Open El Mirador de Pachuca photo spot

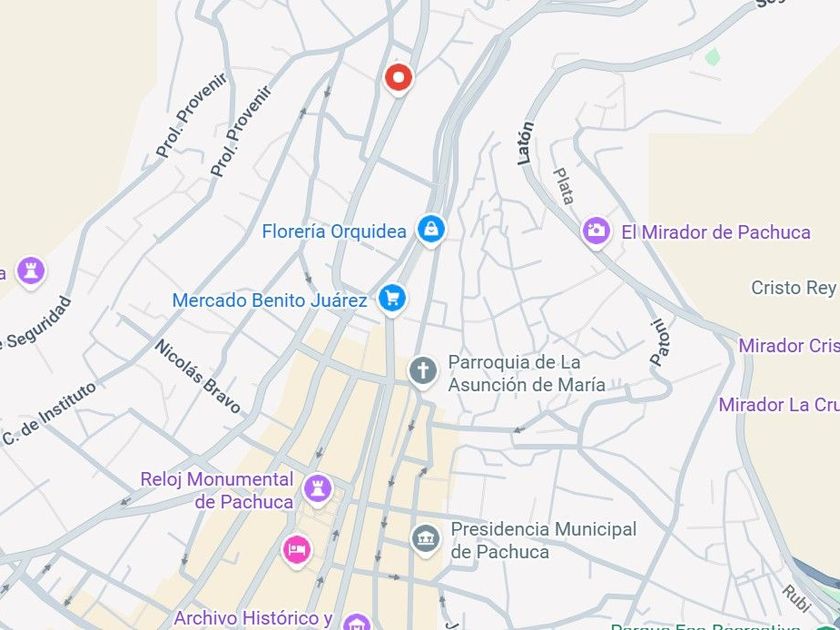pyautogui.click(x=596, y=232)
